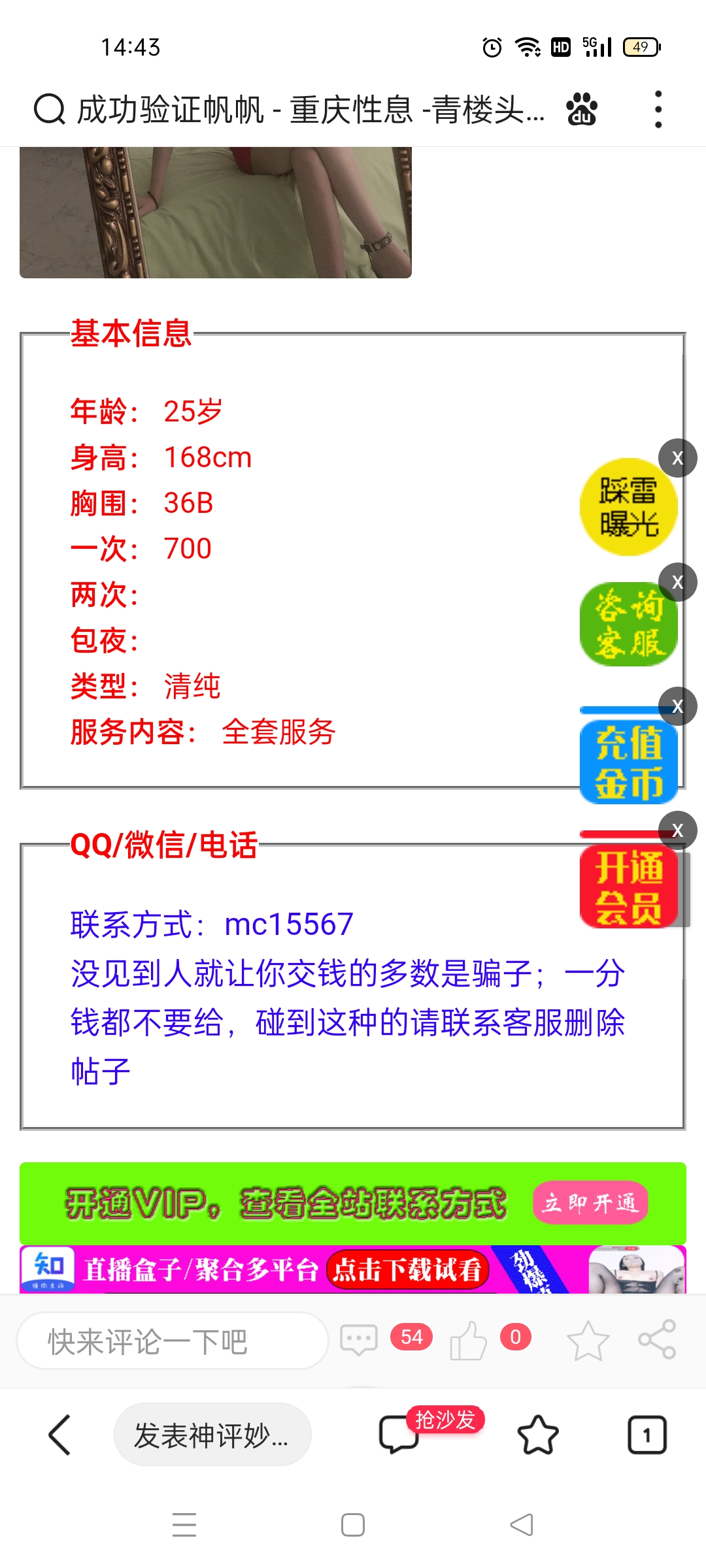Screen dimensions: 706x1568
Task: Dismiss the 开通会员 floating button
Action: pos(677,830)
